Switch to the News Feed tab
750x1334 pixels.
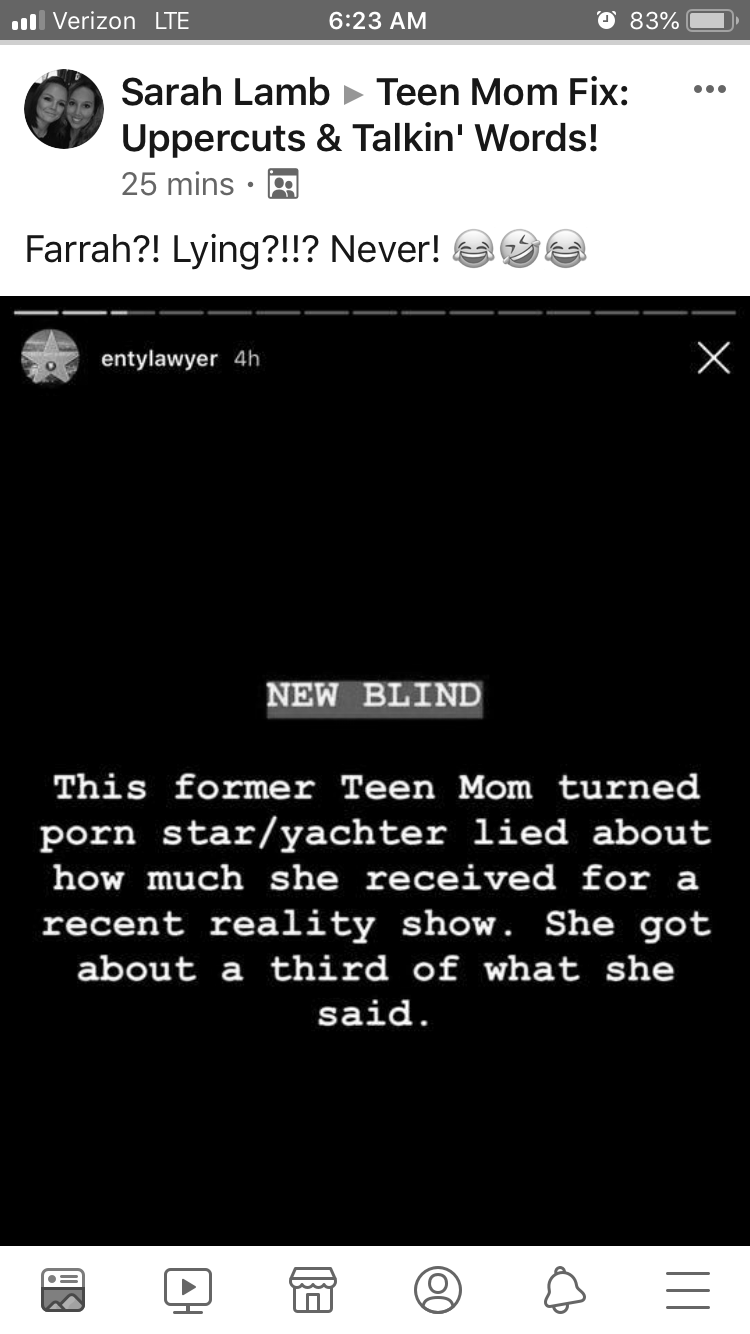point(63,1289)
